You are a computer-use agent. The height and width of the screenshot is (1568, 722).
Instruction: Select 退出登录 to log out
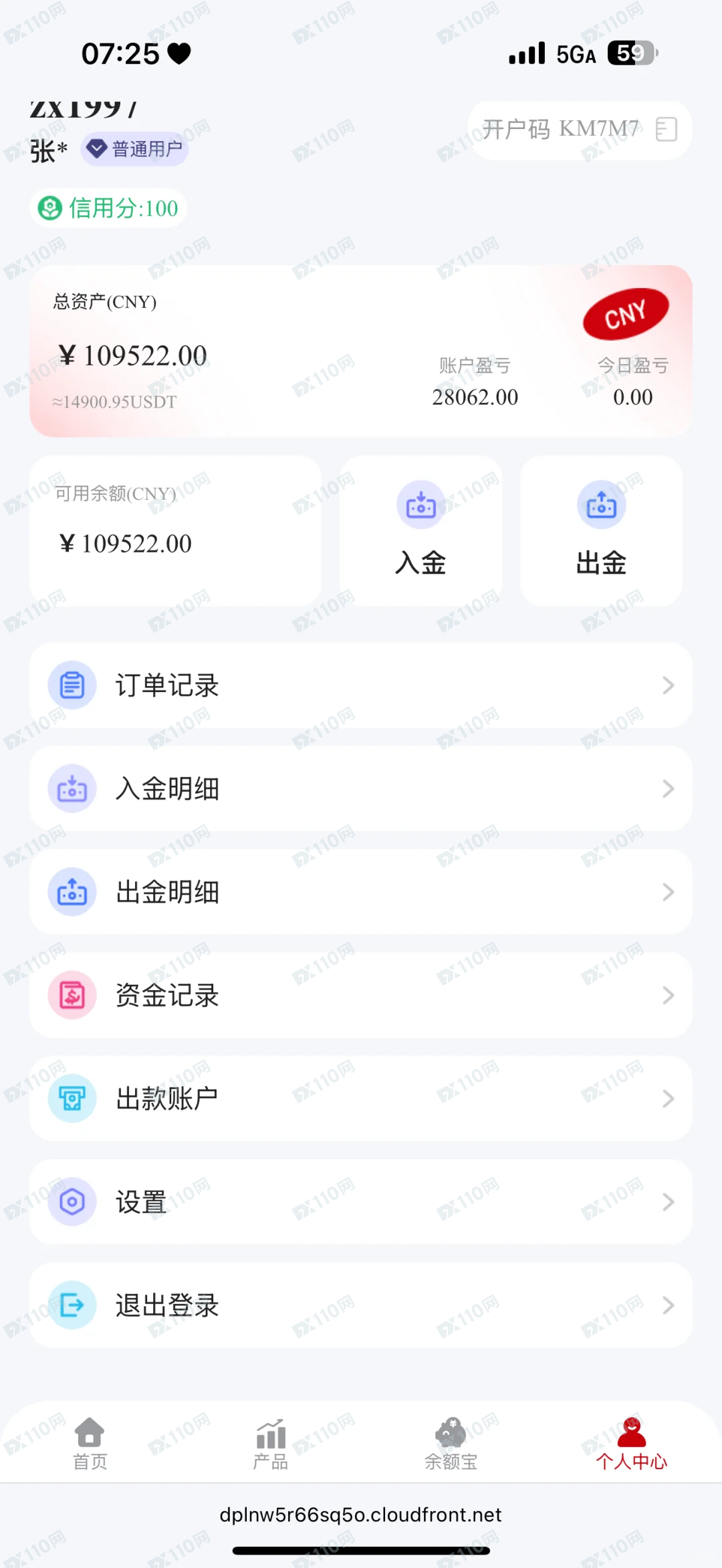tap(360, 1305)
